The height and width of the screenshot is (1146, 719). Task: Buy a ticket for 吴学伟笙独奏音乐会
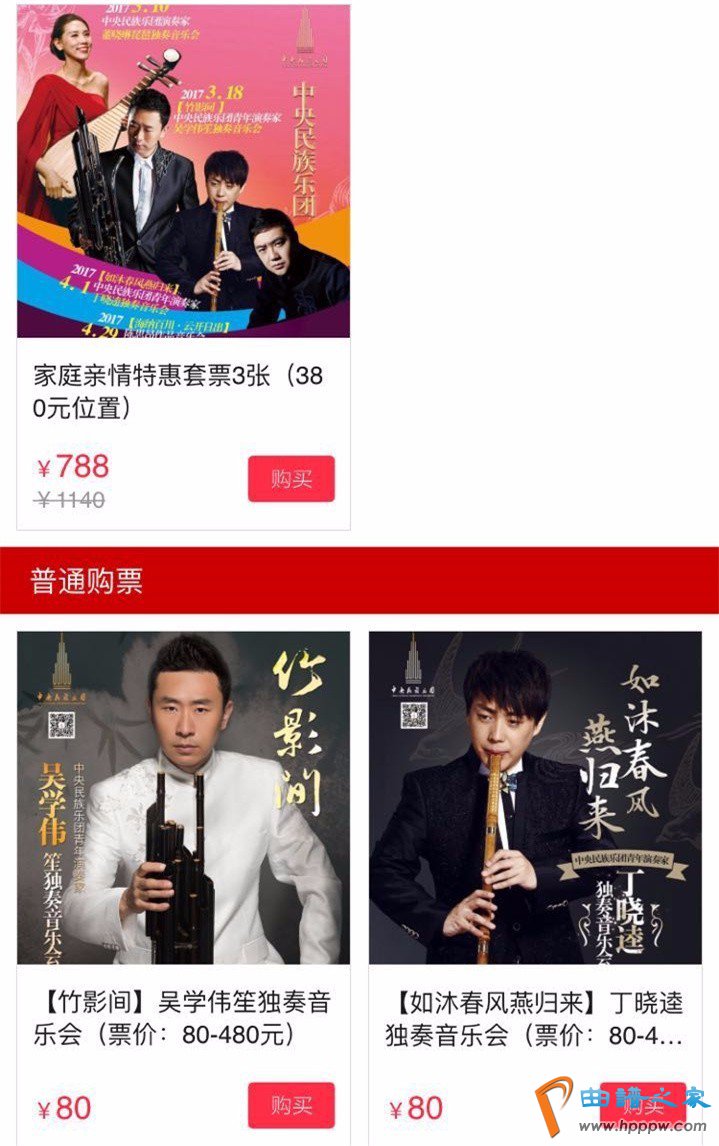(291, 1105)
